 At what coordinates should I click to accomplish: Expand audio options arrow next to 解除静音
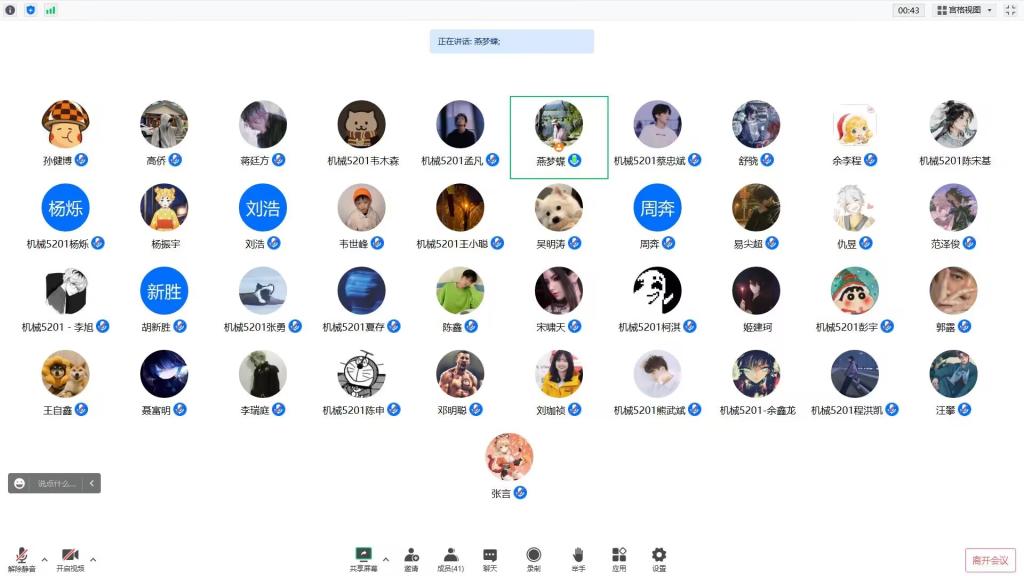(44, 559)
